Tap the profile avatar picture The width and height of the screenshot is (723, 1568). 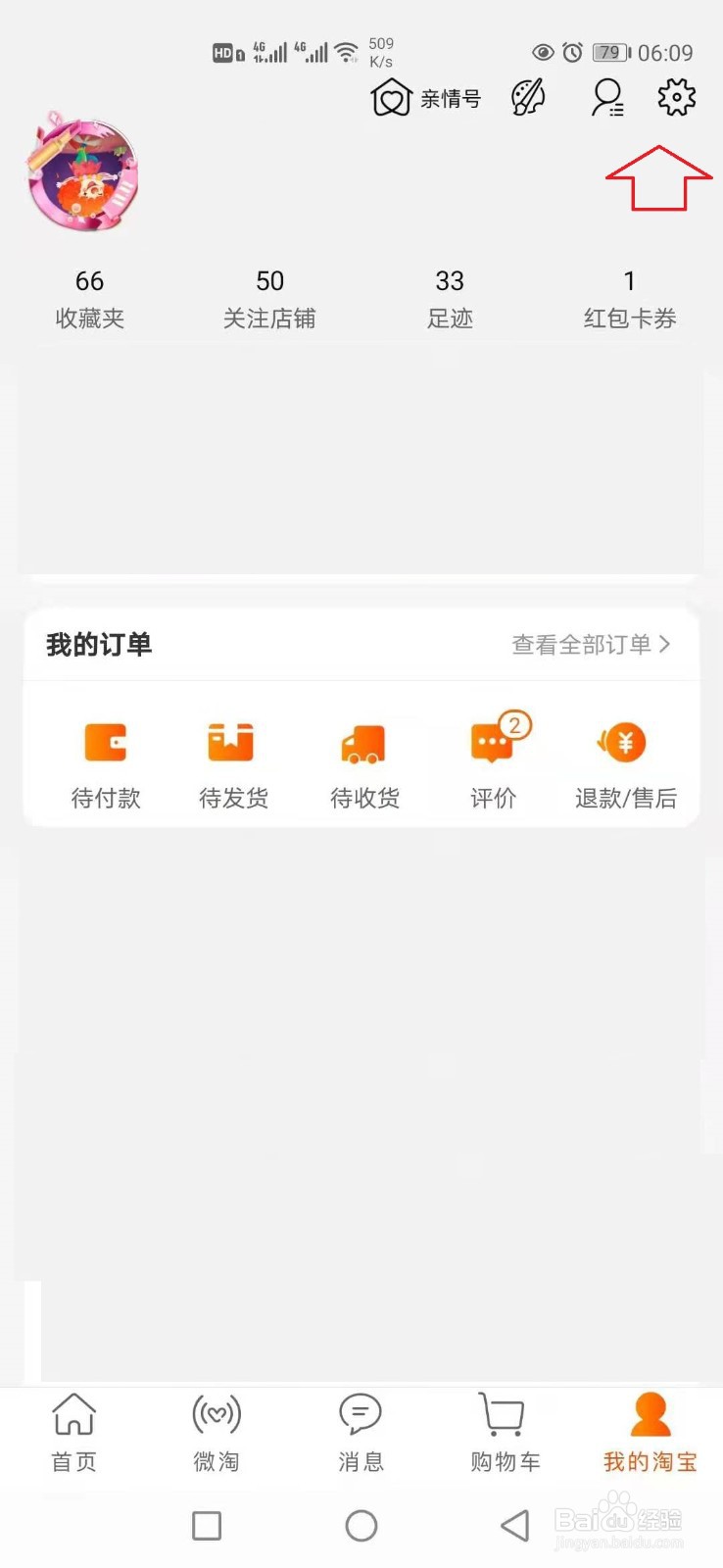click(82, 174)
